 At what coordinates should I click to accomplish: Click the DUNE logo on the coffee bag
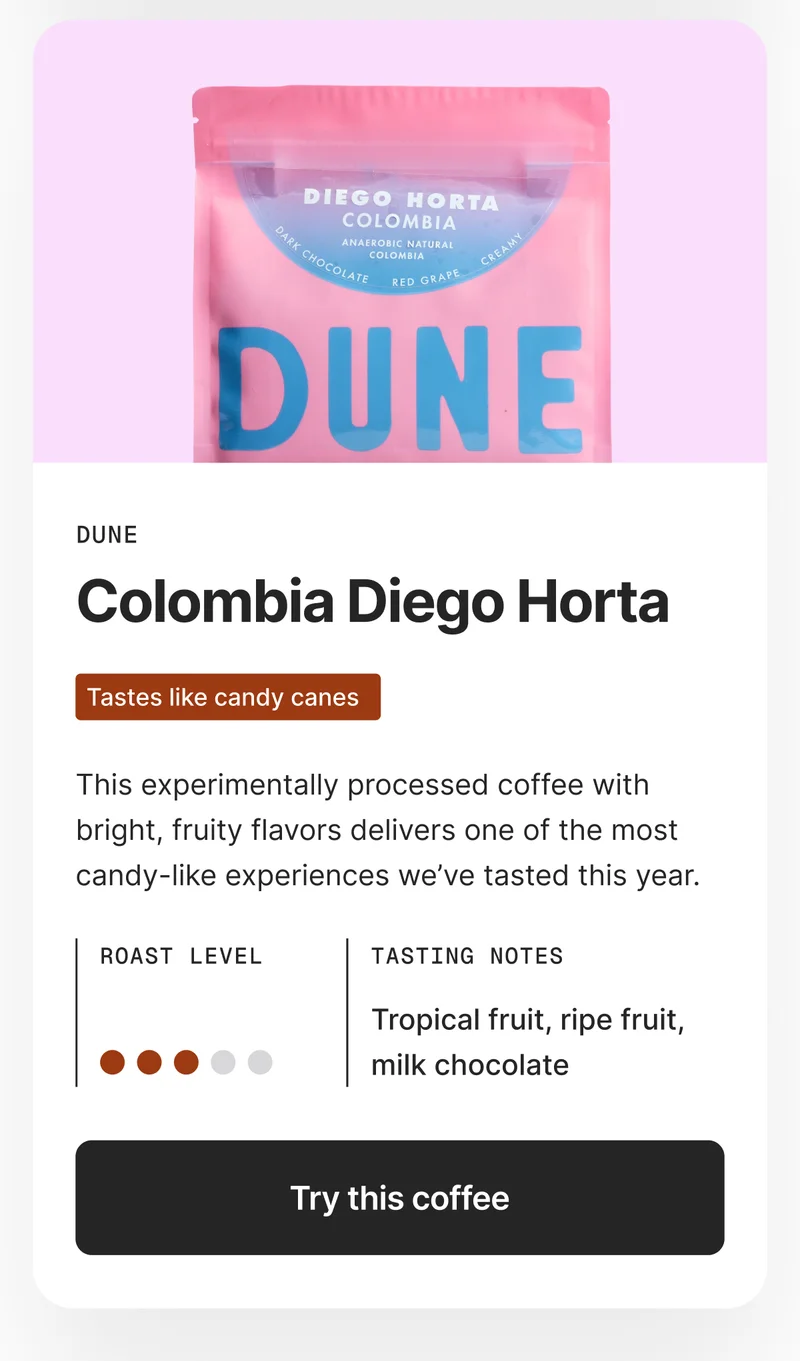[x=400, y=380]
